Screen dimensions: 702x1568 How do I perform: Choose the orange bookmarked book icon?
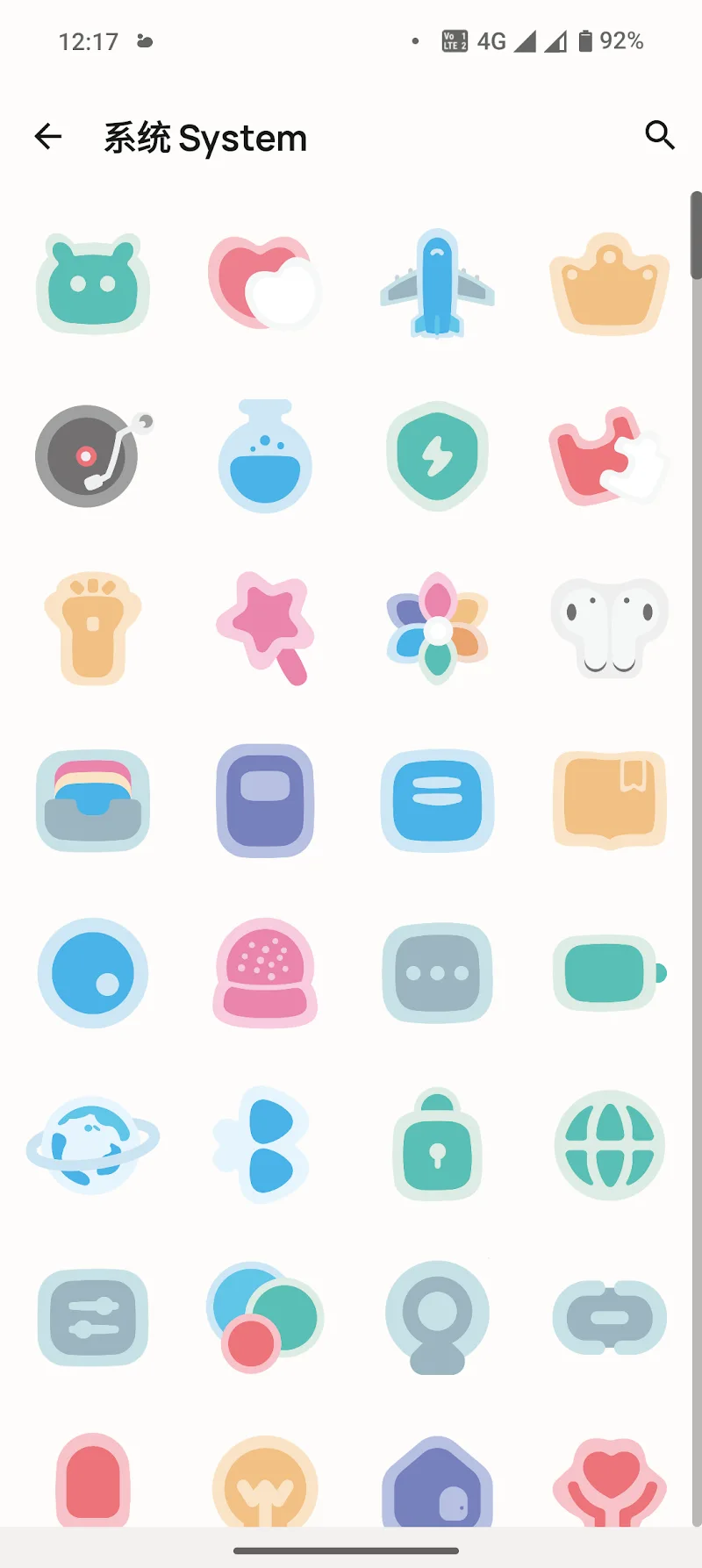[x=609, y=799]
